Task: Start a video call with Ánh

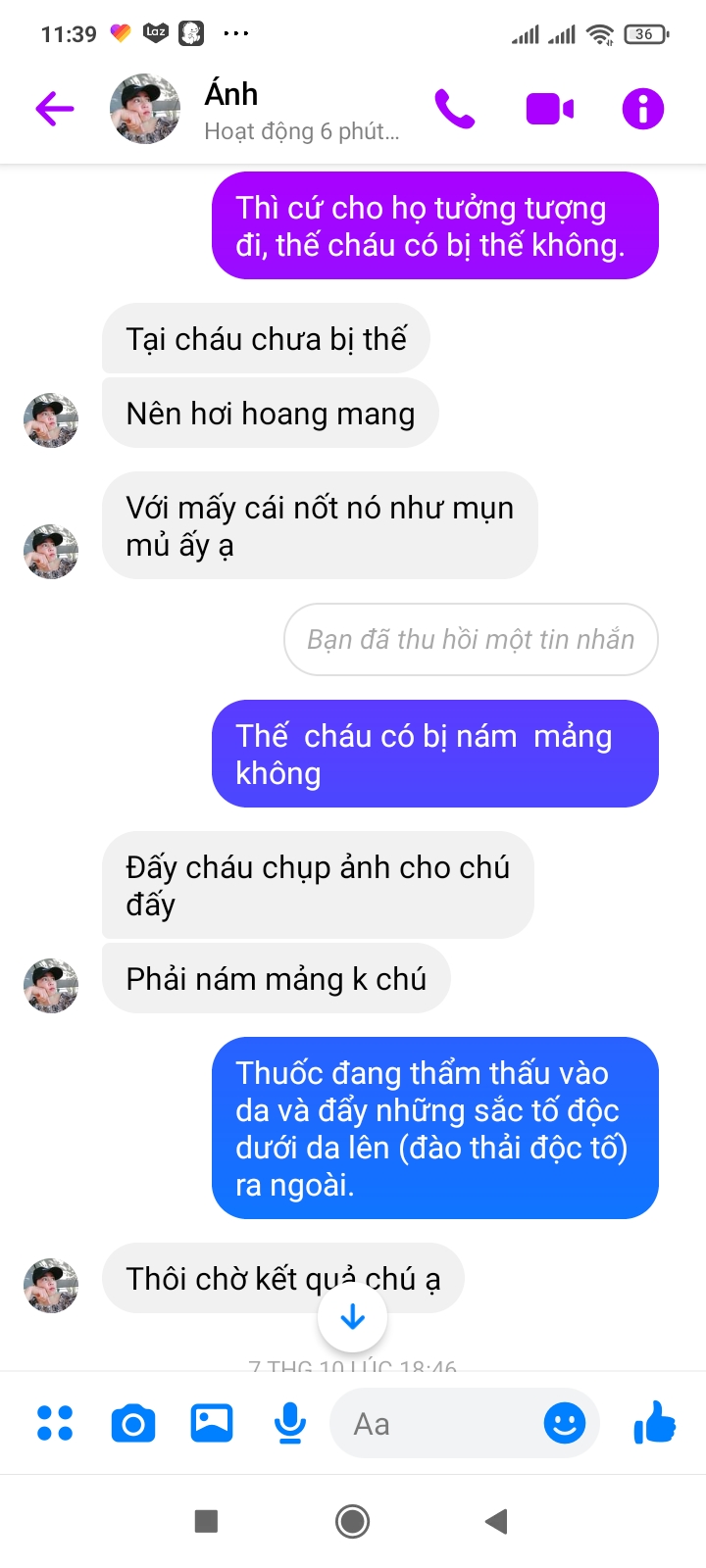Action: 549,109
